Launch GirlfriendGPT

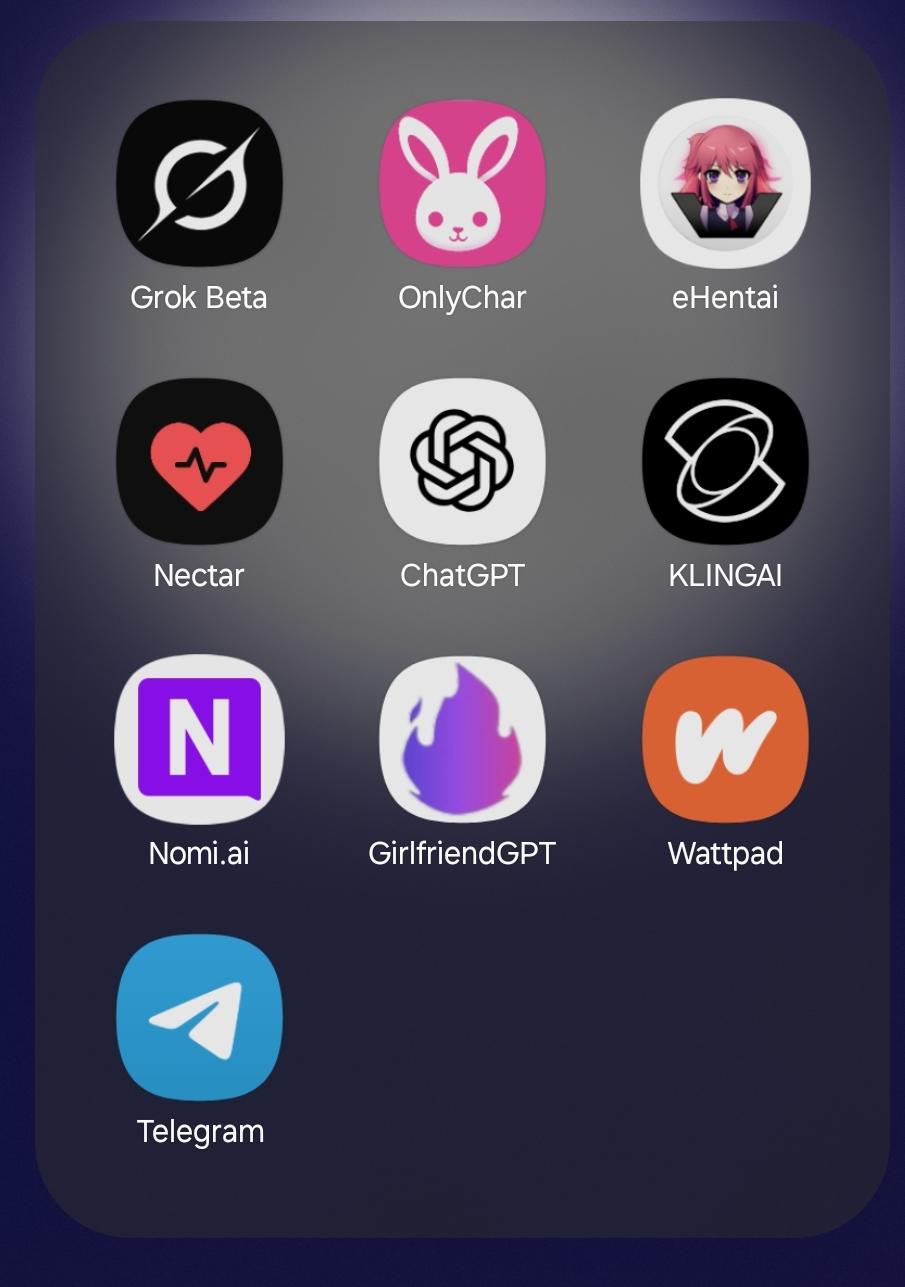tap(462, 739)
